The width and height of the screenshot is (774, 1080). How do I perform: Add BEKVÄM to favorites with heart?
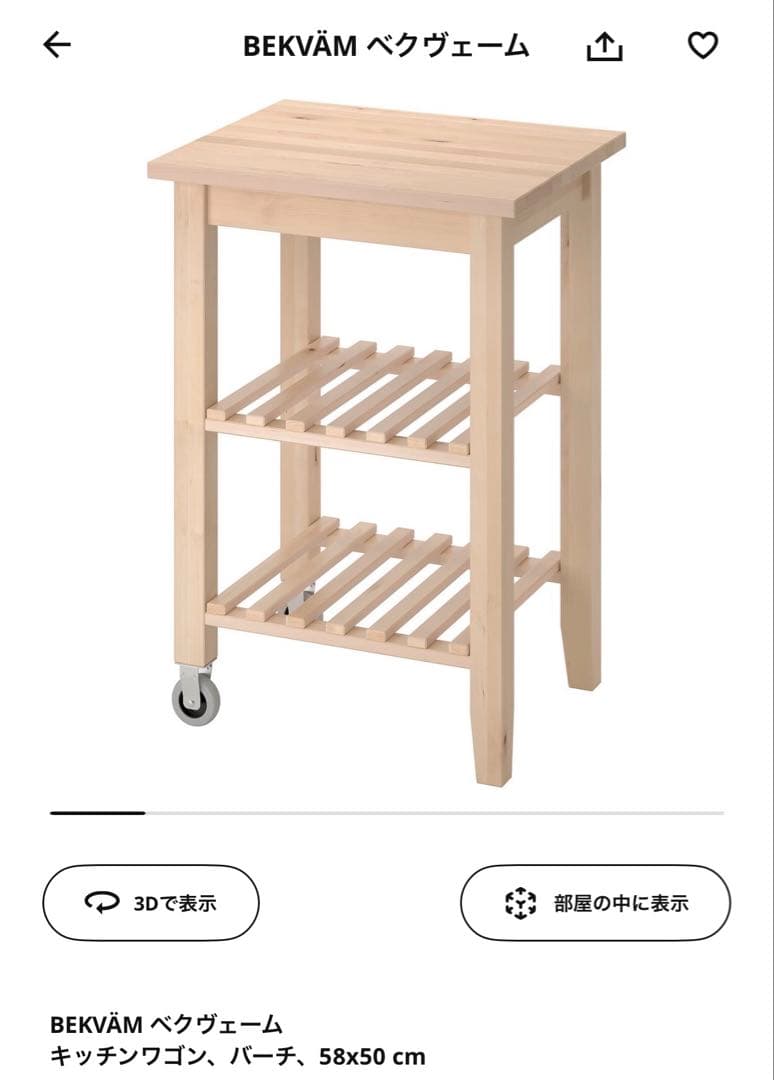(703, 45)
